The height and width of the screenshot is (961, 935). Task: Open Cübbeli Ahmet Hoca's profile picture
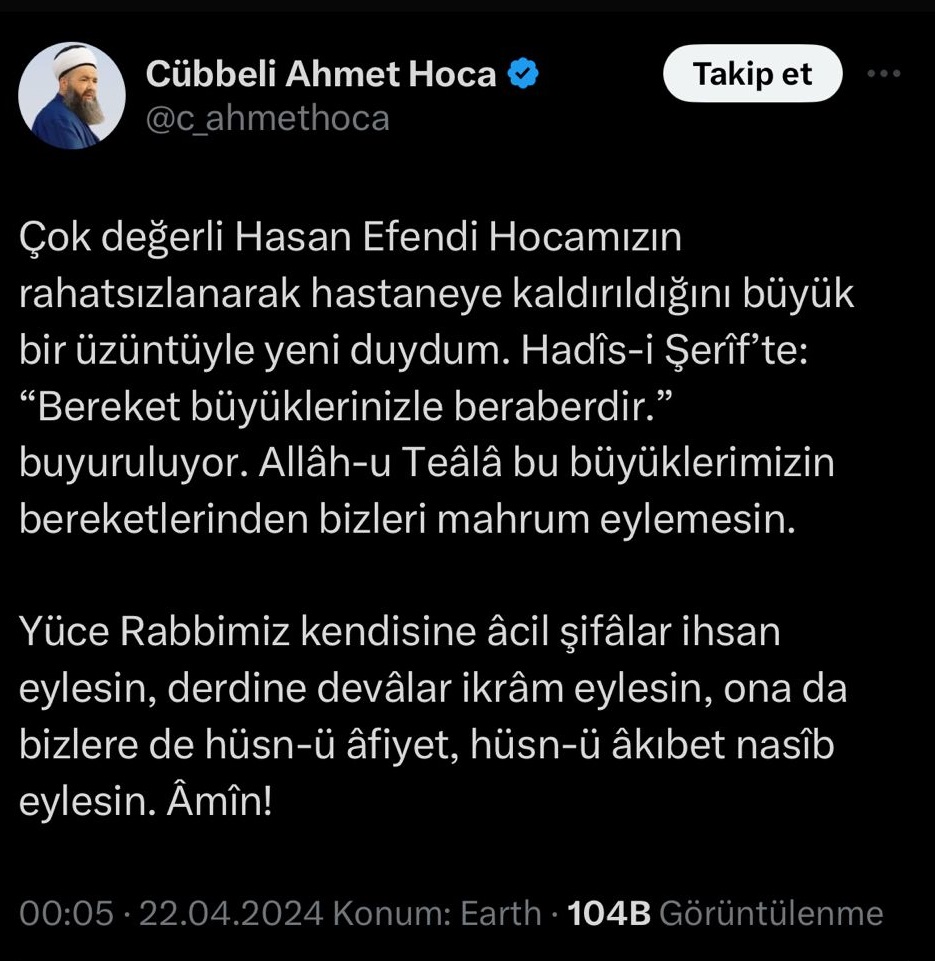(x=72, y=96)
